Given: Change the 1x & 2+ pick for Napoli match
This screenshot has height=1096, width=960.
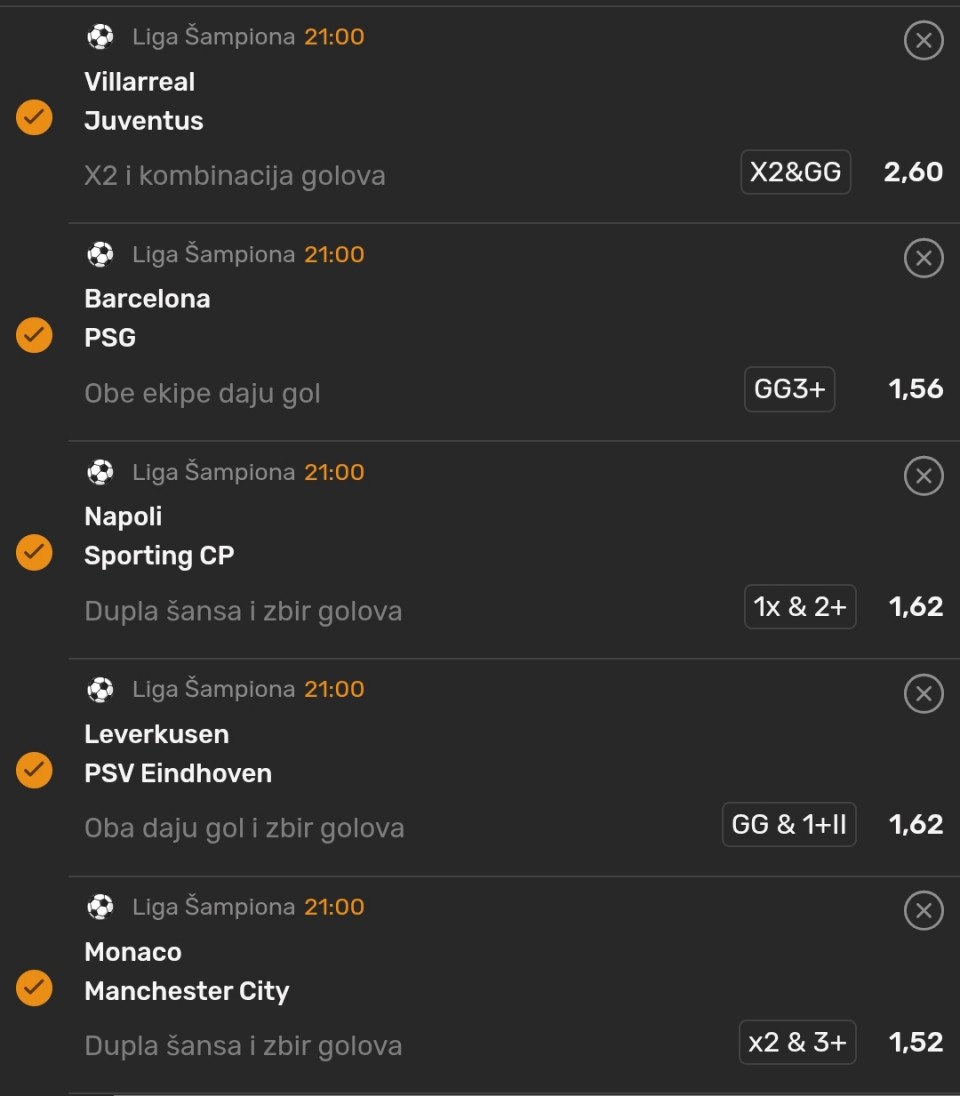Looking at the screenshot, I should [x=799, y=607].
